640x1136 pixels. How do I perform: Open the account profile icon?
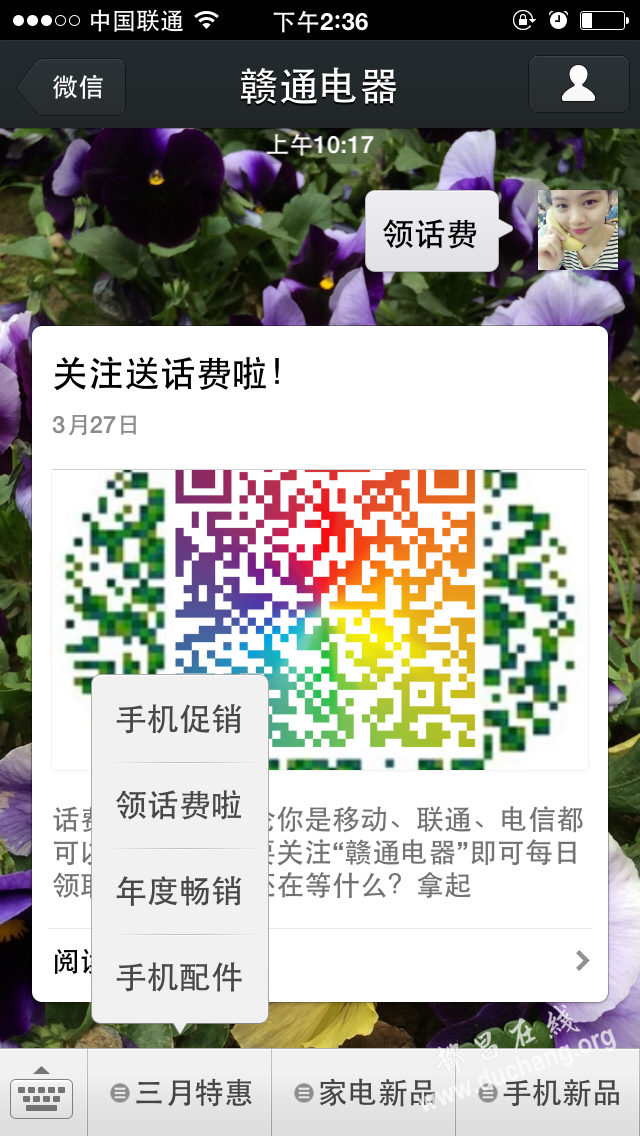pyautogui.click(x=578, y=85)
